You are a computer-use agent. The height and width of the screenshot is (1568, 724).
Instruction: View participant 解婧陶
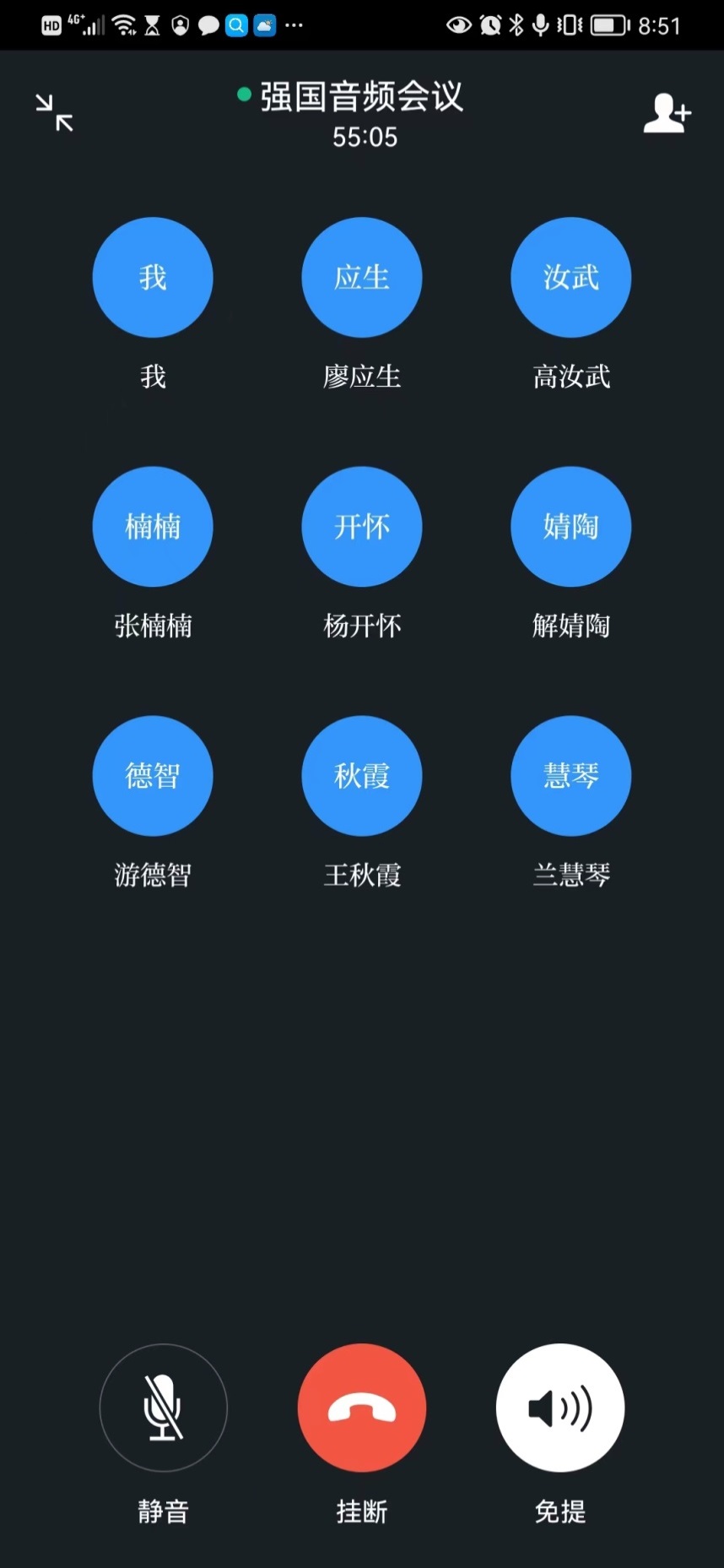(x=570, y=527)
